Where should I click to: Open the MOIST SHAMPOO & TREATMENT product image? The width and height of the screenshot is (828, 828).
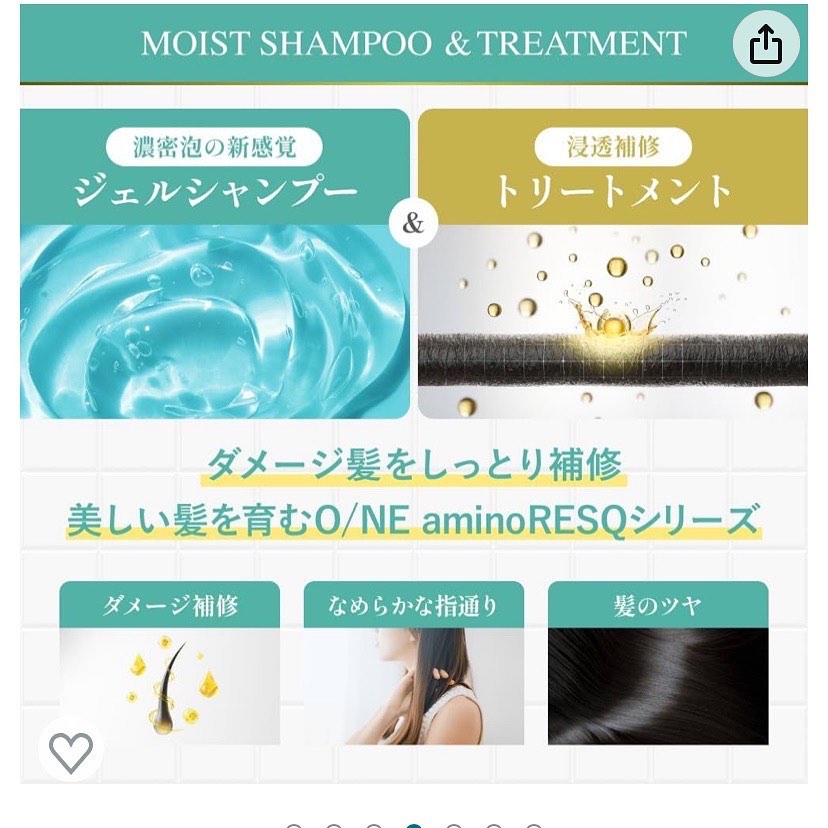(413, 393)
